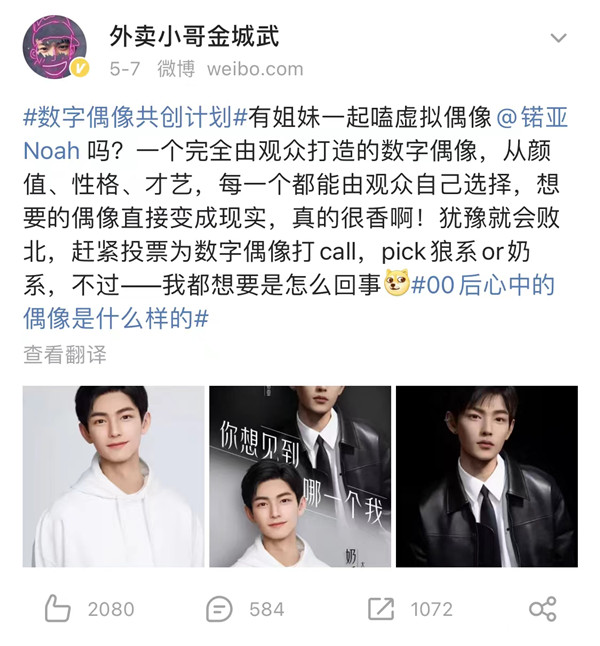Screen dimensions: 600x646
Task: Share this Weibo post
Action: (542, 609)
